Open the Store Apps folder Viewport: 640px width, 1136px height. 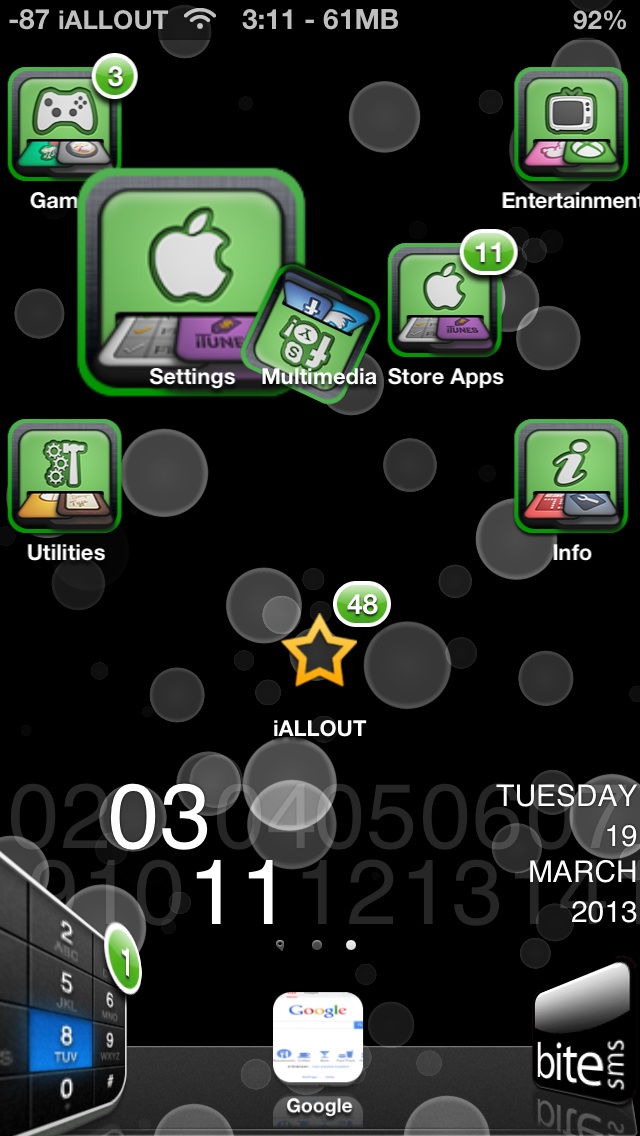(x=444, y=300)
